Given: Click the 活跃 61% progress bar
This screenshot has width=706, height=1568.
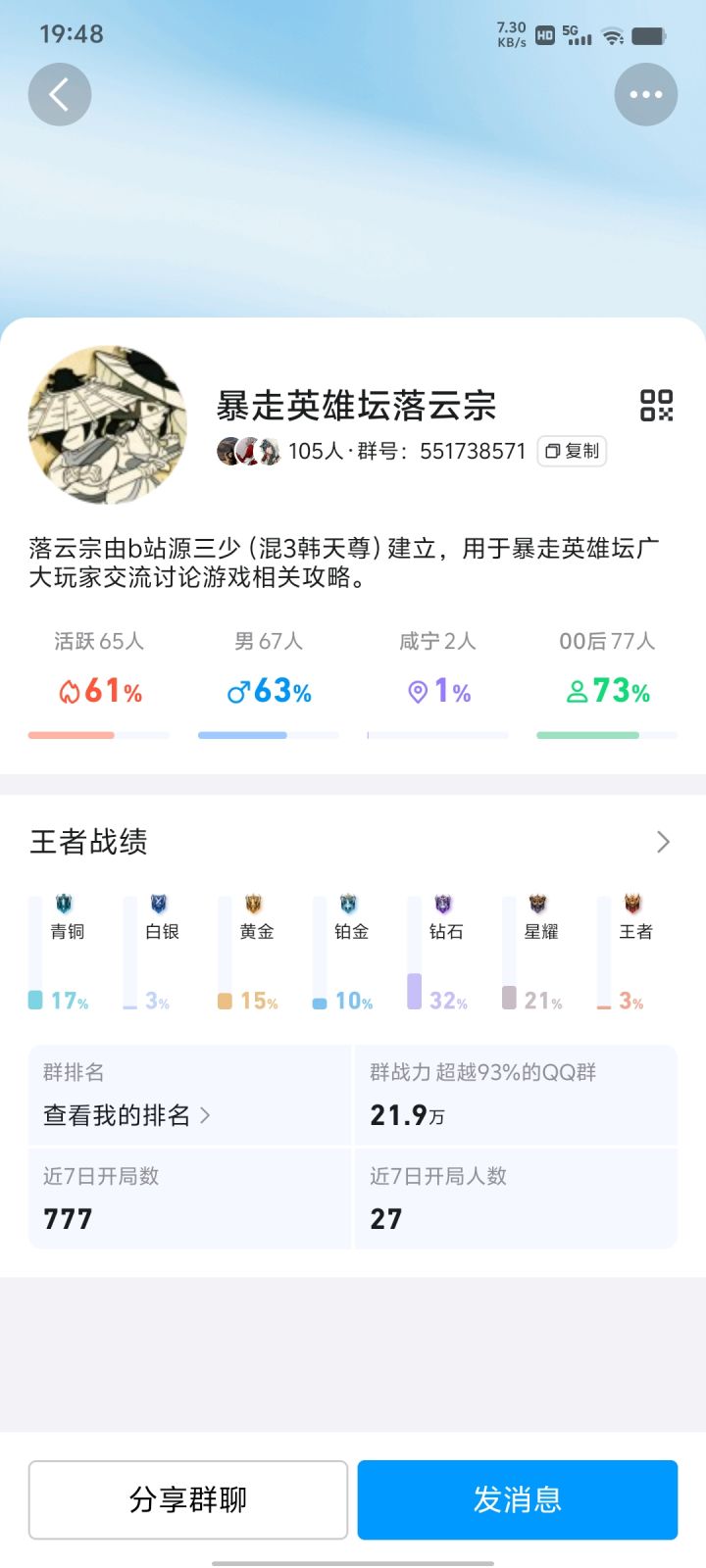Looking at the screenshot, I should pos(98,734).
